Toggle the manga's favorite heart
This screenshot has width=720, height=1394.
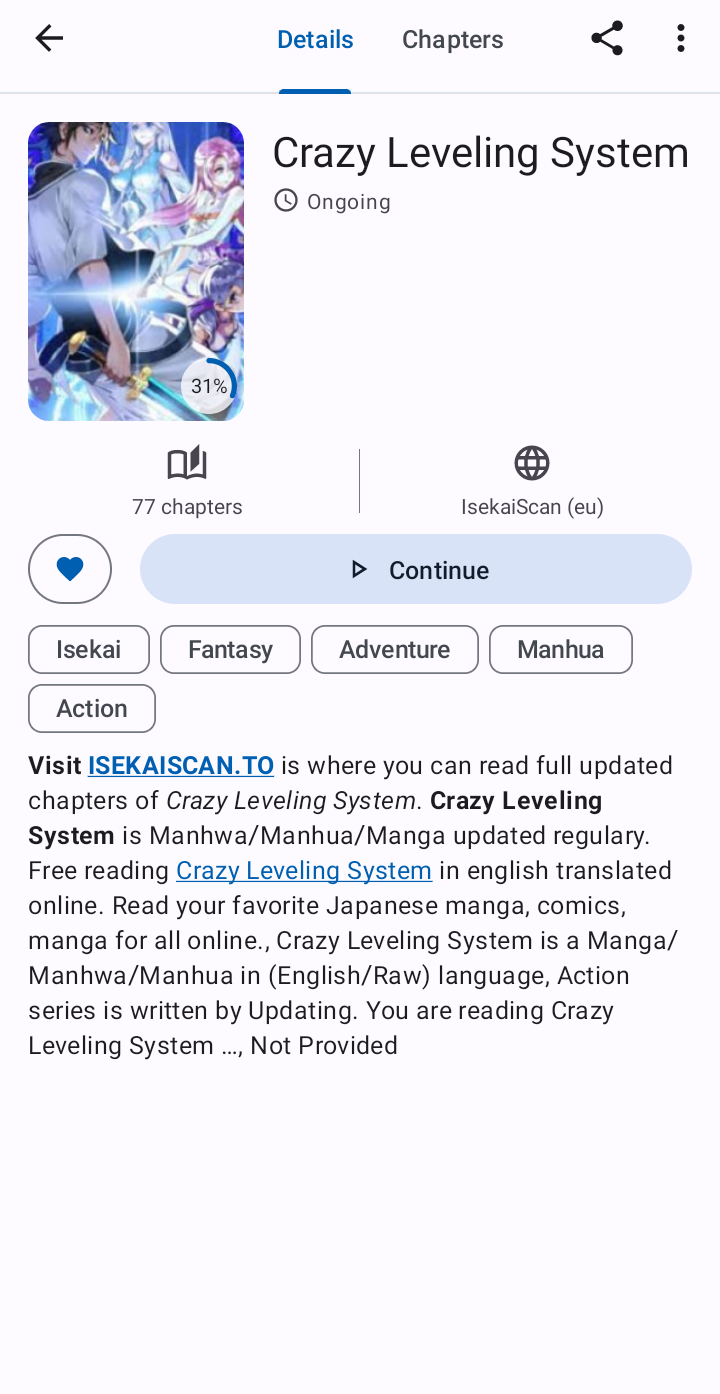(69, 568)
